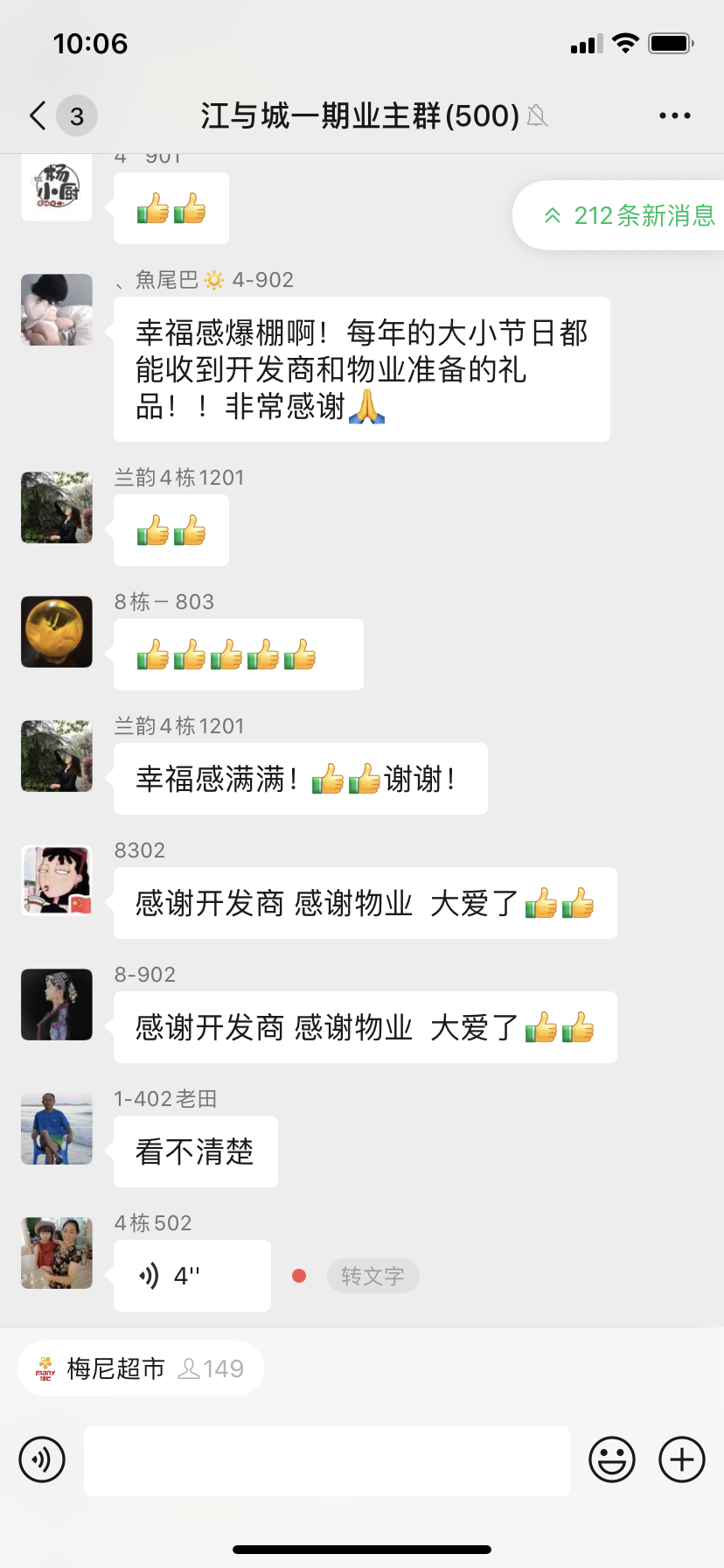Switch to voice input mode
The width and height of the screenshot is (724, 1568).
pos(42,1459)
